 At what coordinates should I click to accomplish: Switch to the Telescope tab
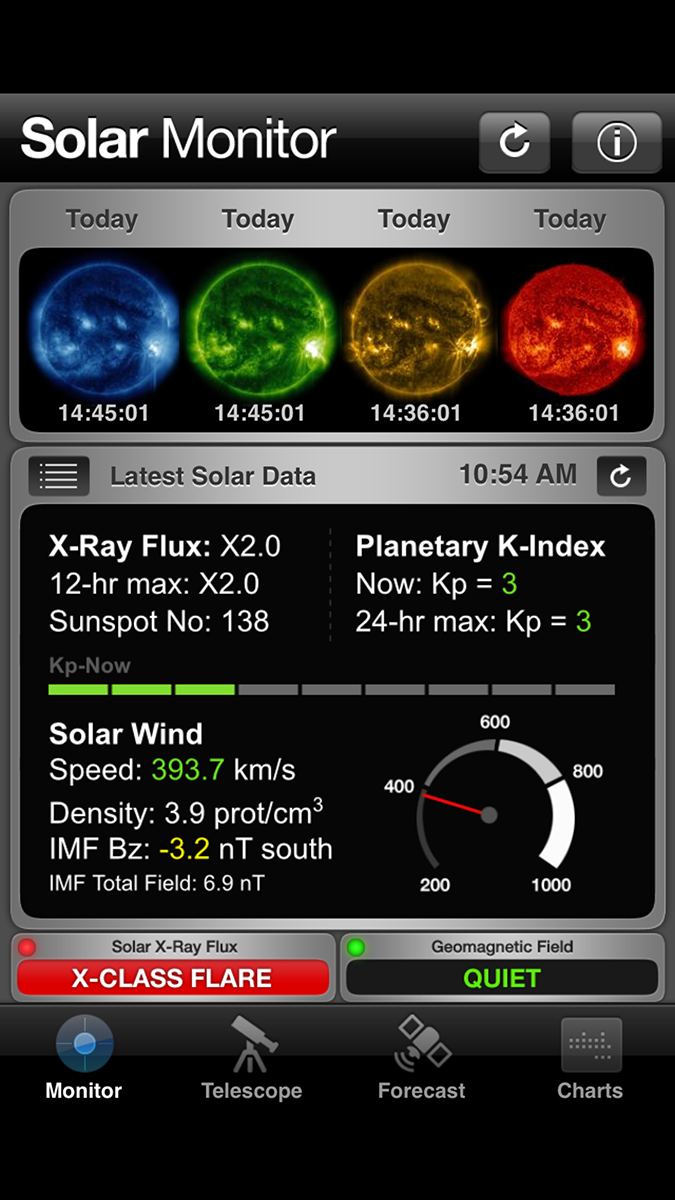coord(251,1060)
